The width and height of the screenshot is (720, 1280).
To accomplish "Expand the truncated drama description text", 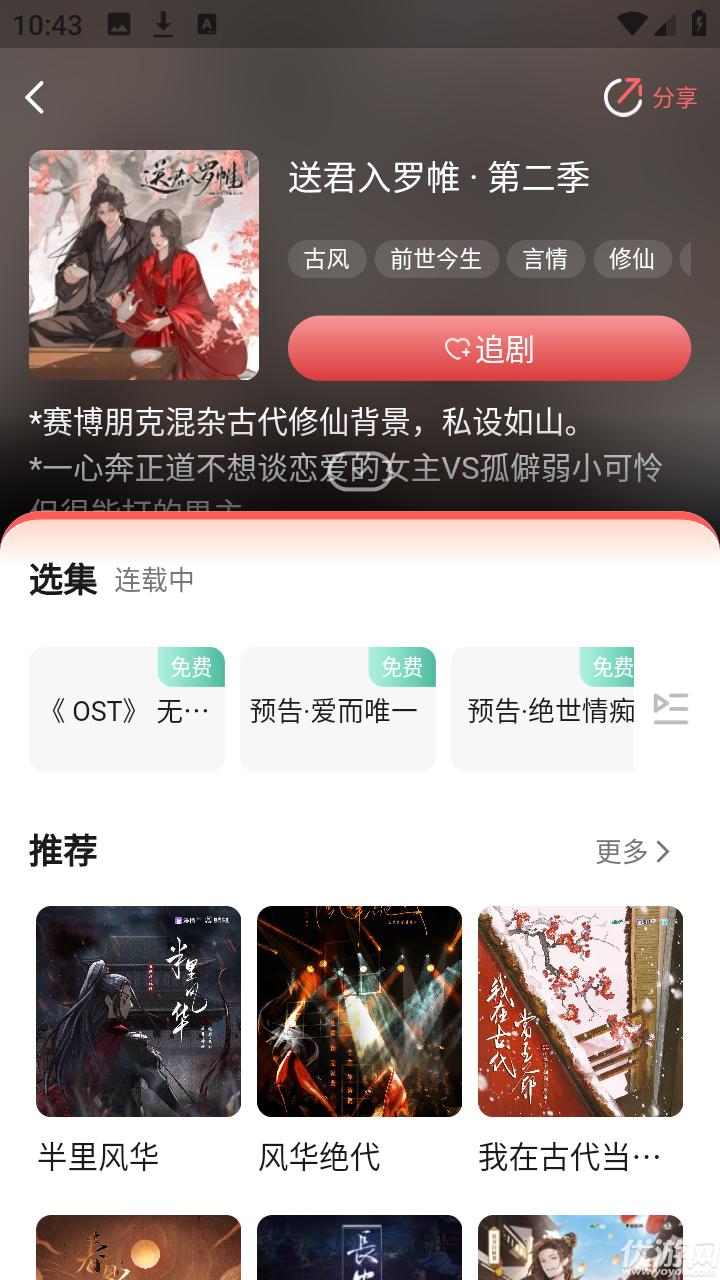I will point(360,470).
